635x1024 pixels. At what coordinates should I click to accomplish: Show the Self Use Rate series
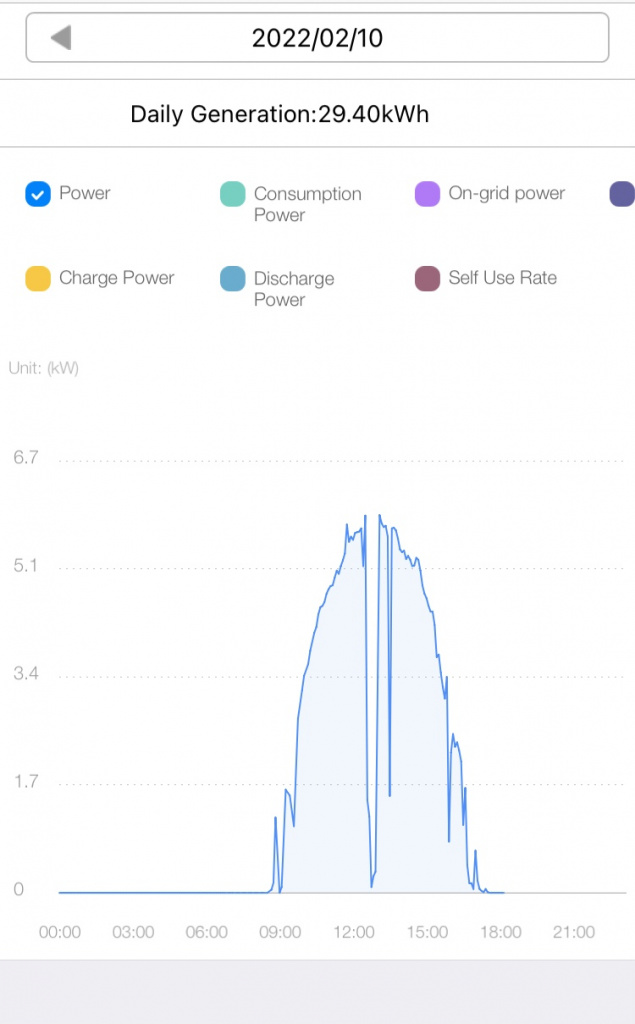click(427, 278)
